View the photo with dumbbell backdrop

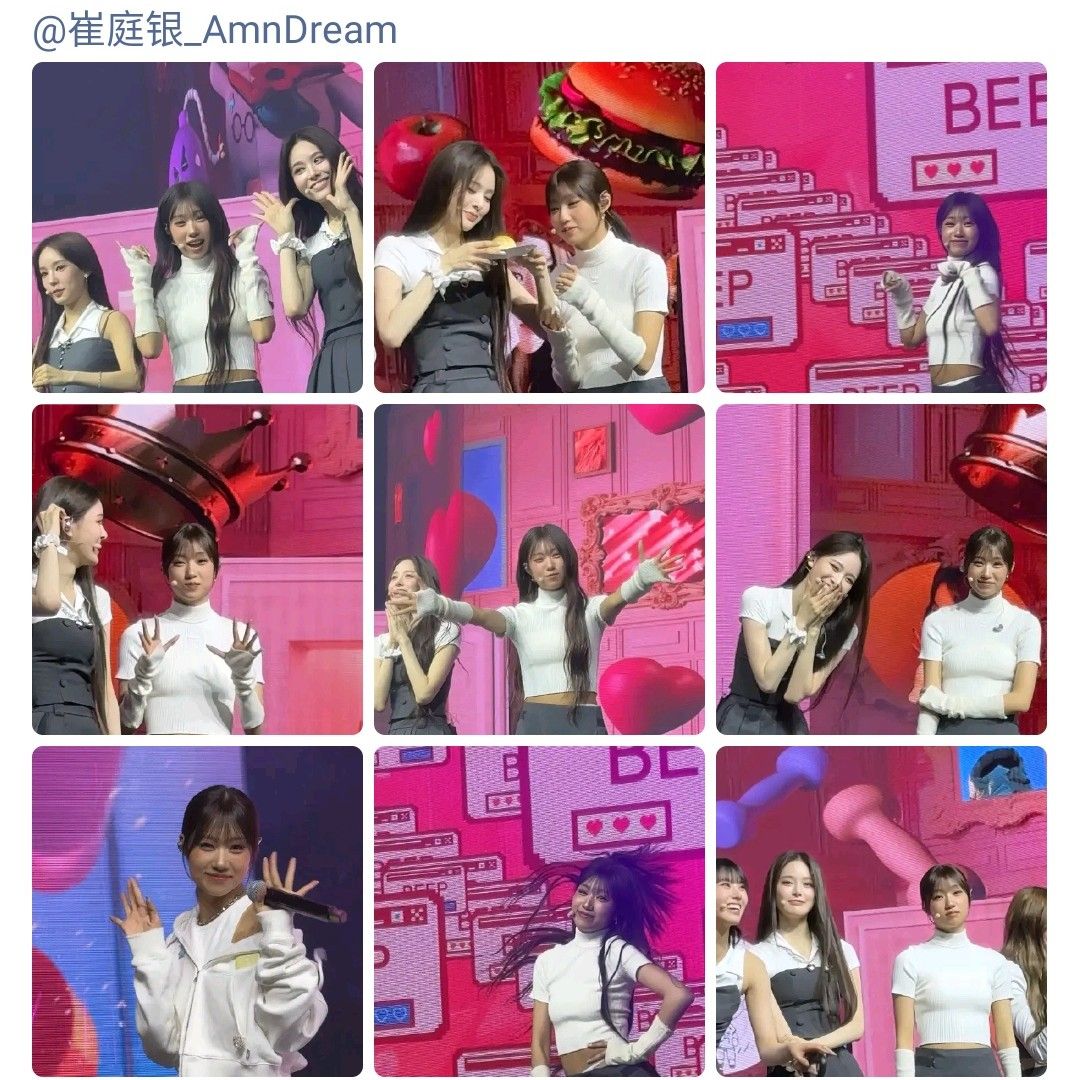pyautogui.click(x=881, y=911)
